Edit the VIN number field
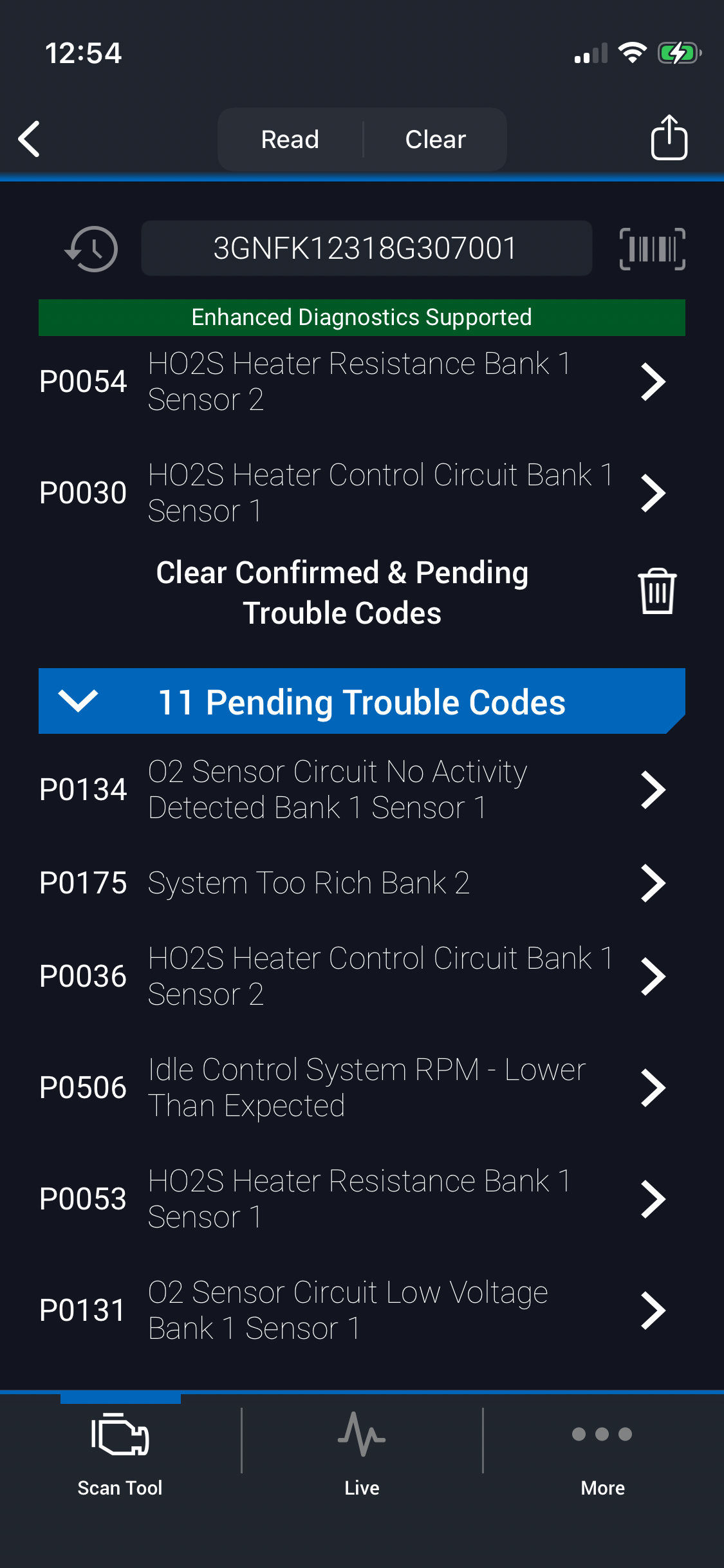The image size is (724, 1568). [366, 248]
